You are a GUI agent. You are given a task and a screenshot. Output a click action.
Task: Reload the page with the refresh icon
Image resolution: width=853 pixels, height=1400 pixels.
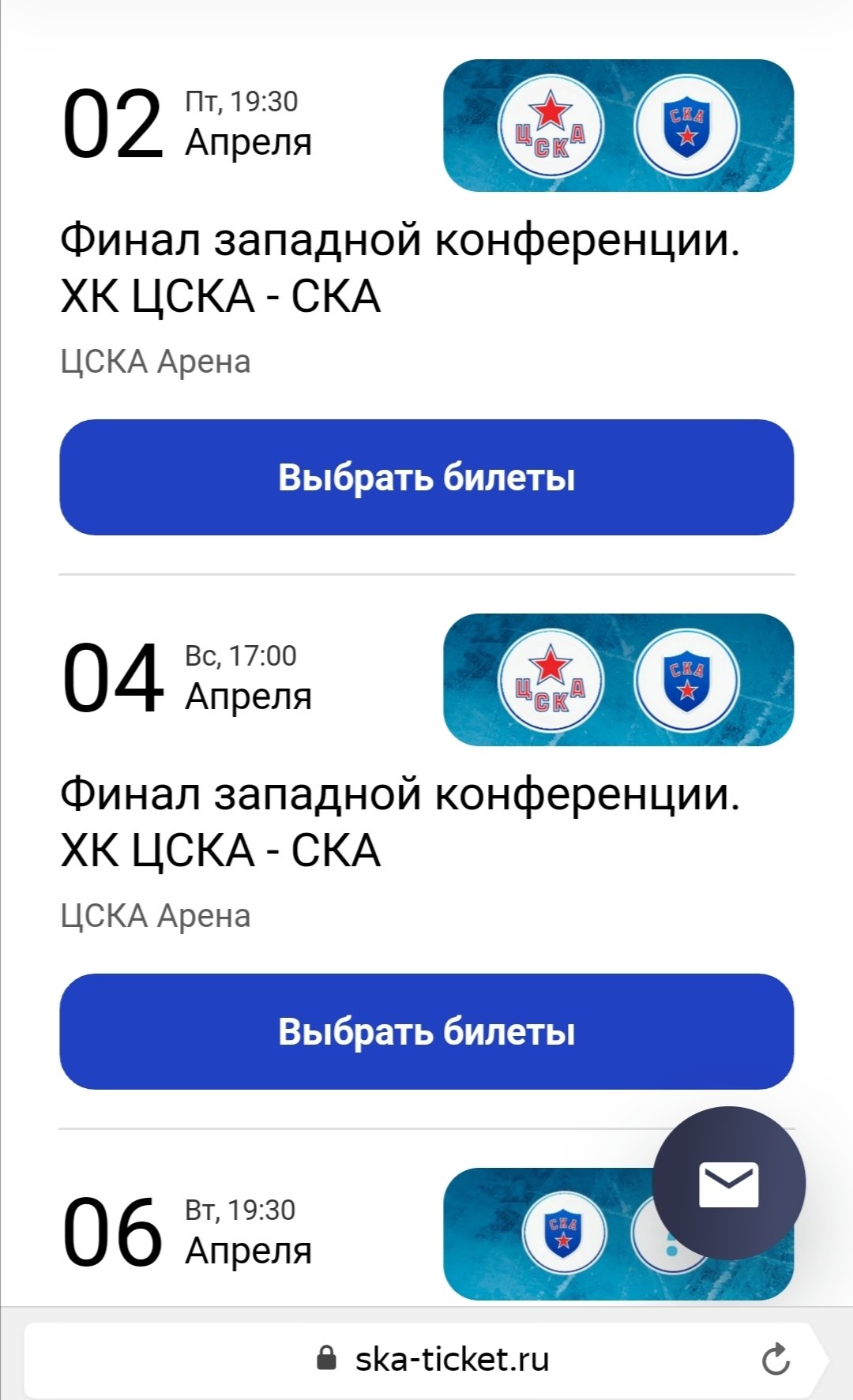(776, 1359)
